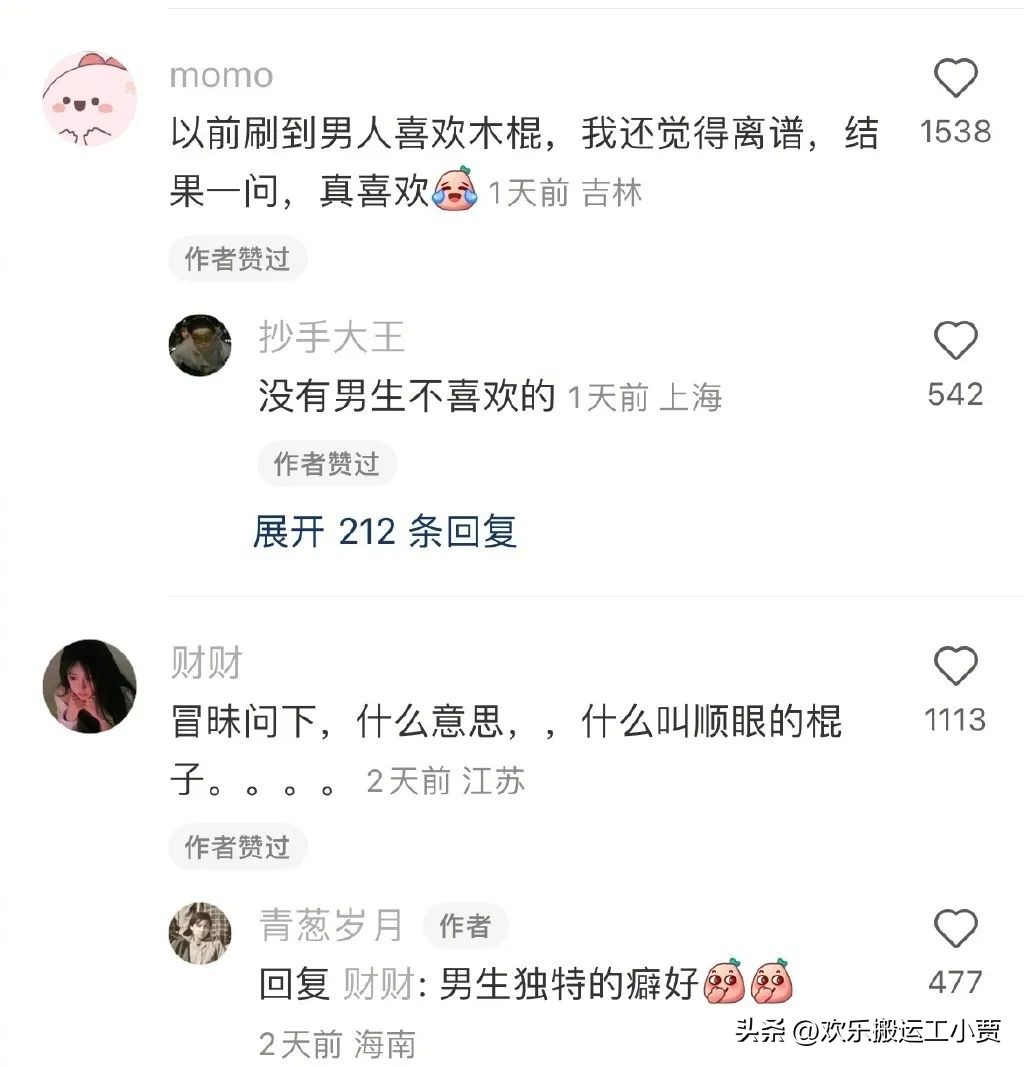The height and width of the screenshot is (1067, 1024).
Task: Click the 财财 mention in the reply text
Action: 375,983
